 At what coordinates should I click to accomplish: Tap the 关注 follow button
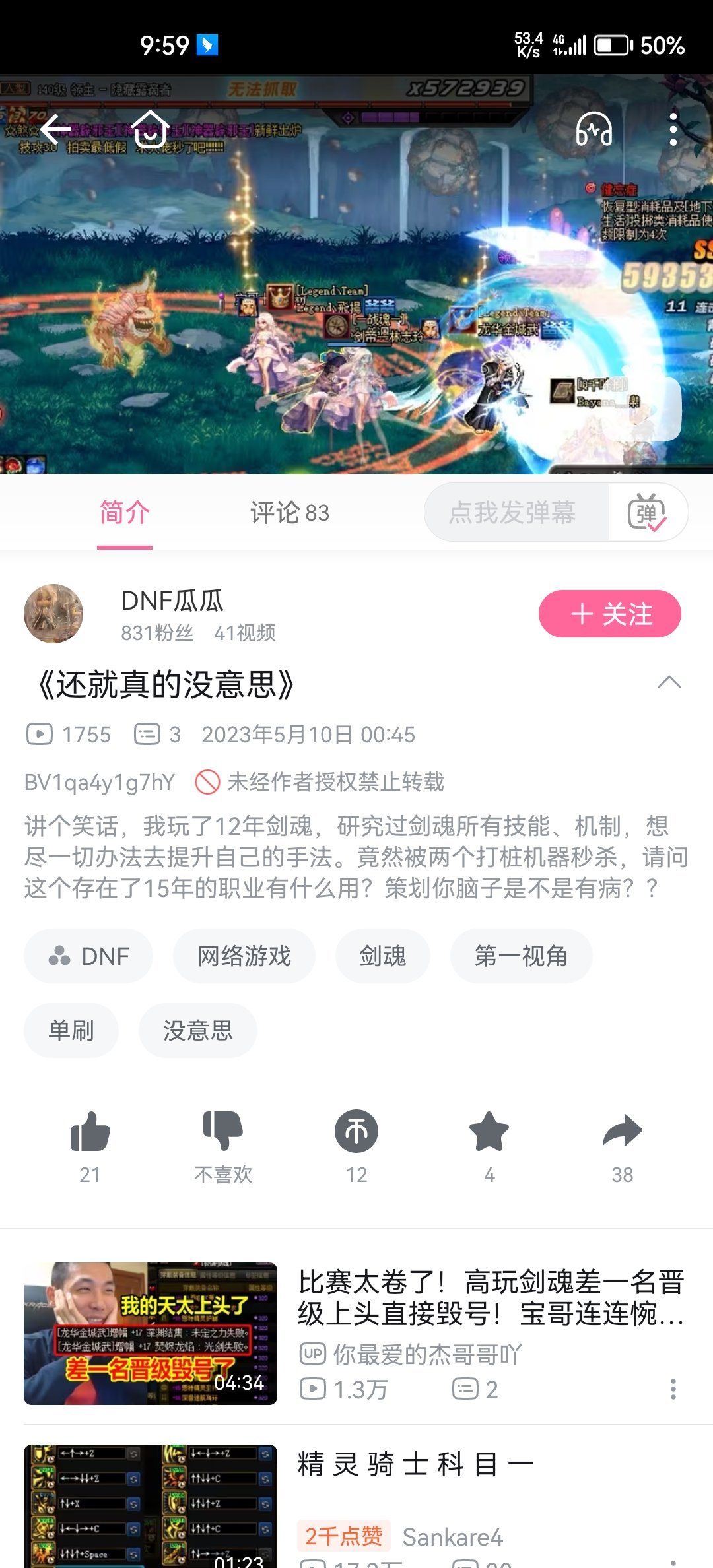[x=608, y=614]
